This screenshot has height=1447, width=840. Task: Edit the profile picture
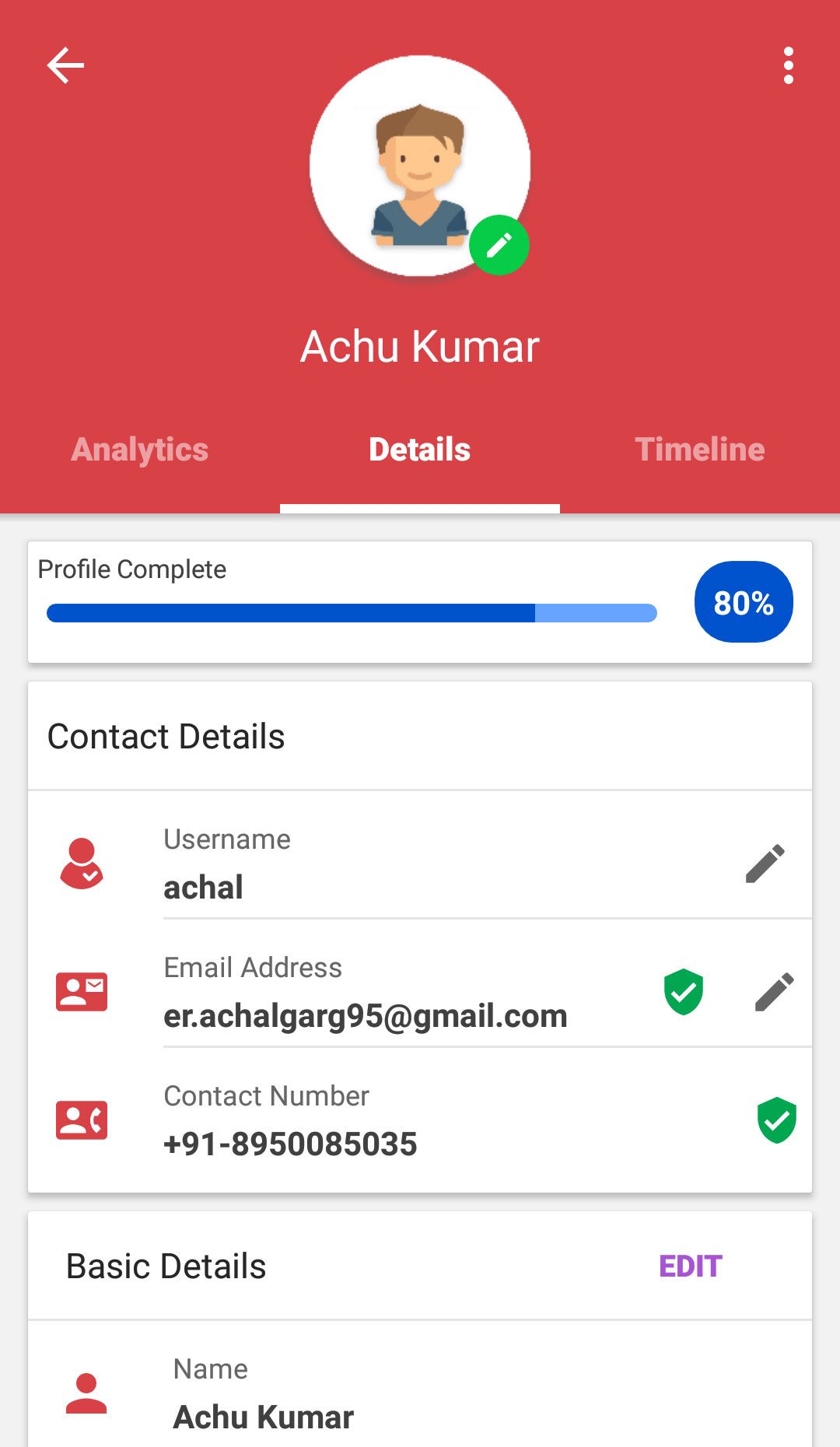coord(499,245)
